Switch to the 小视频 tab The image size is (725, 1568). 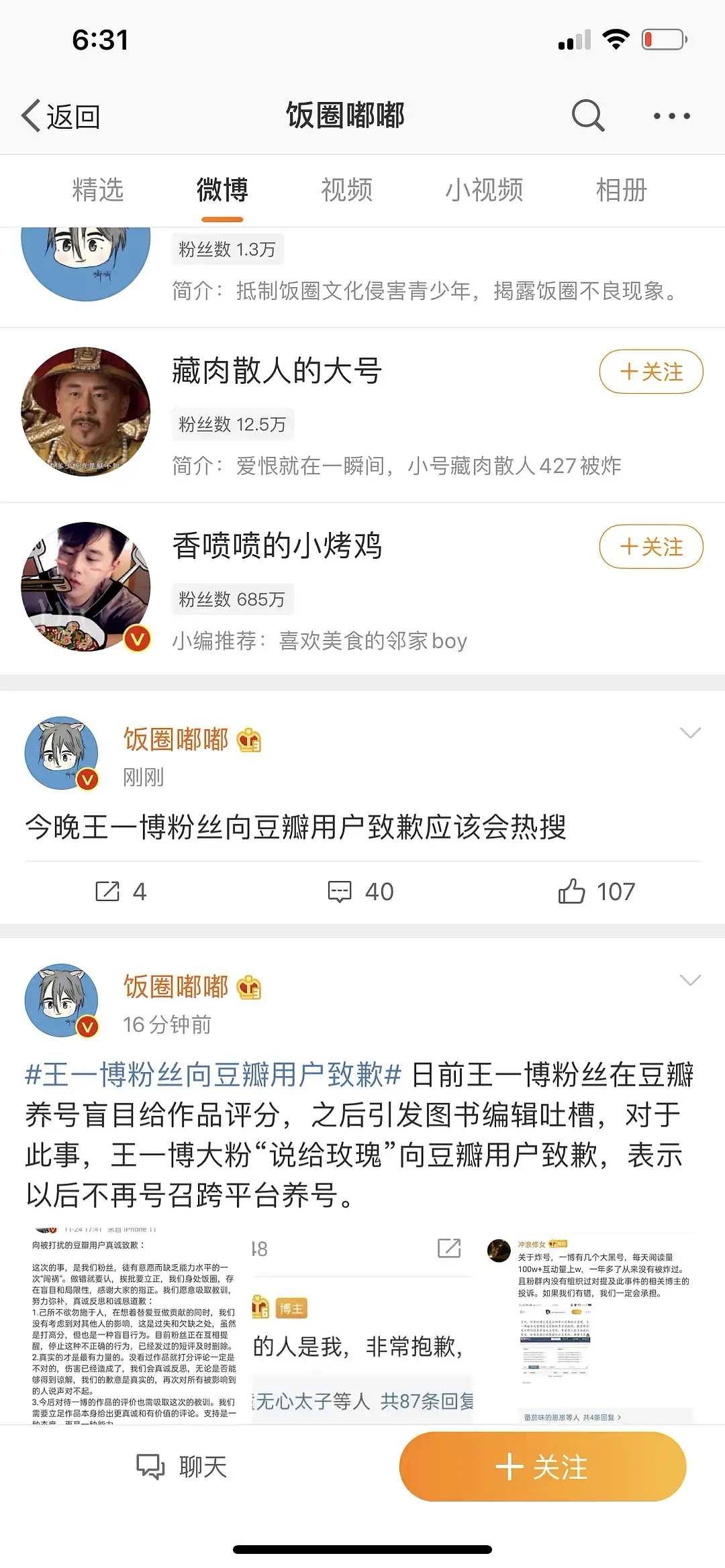tap(484, 190)
